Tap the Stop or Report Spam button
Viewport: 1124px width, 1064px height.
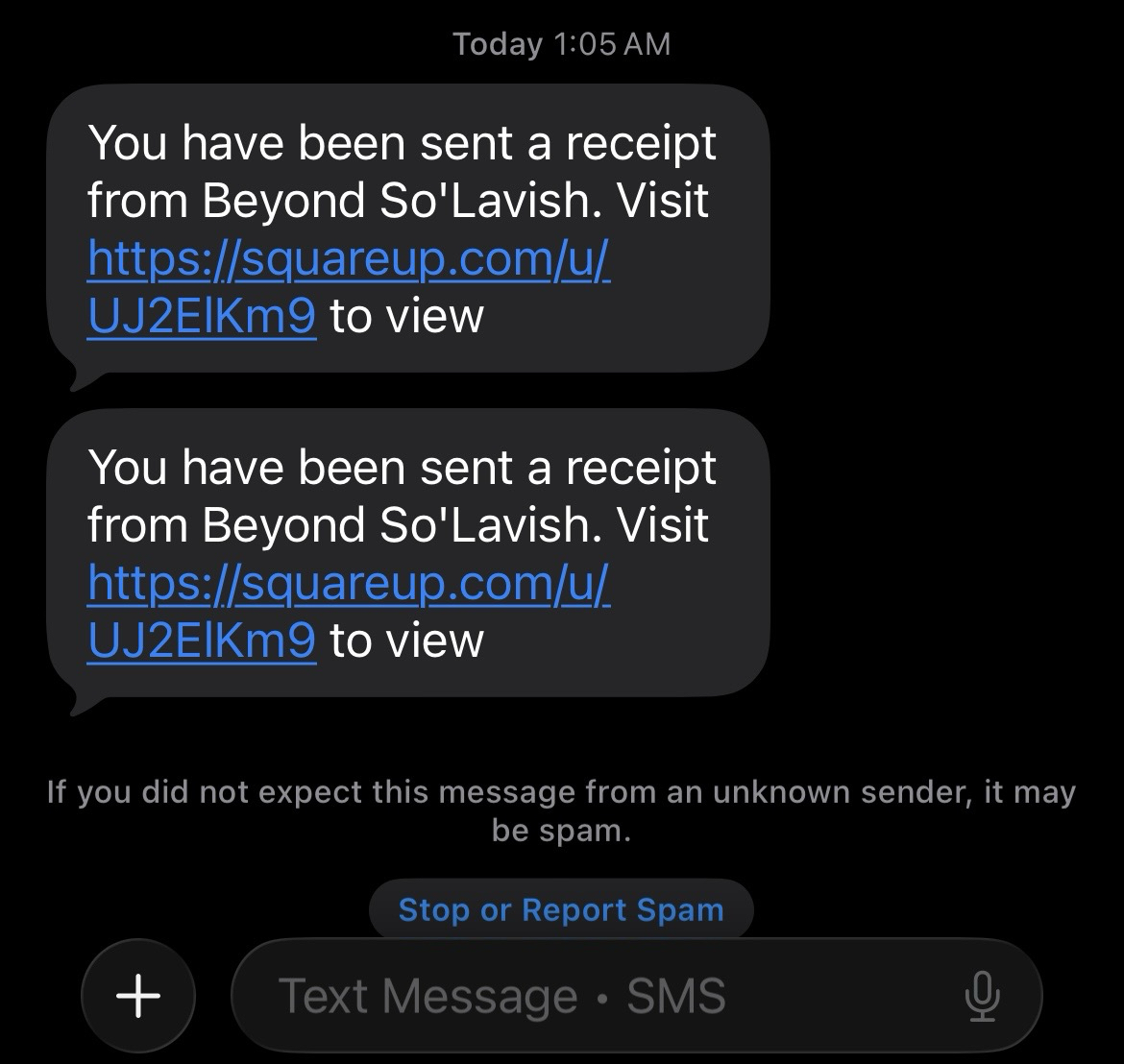pyautogui.click(x=561, y=909)
